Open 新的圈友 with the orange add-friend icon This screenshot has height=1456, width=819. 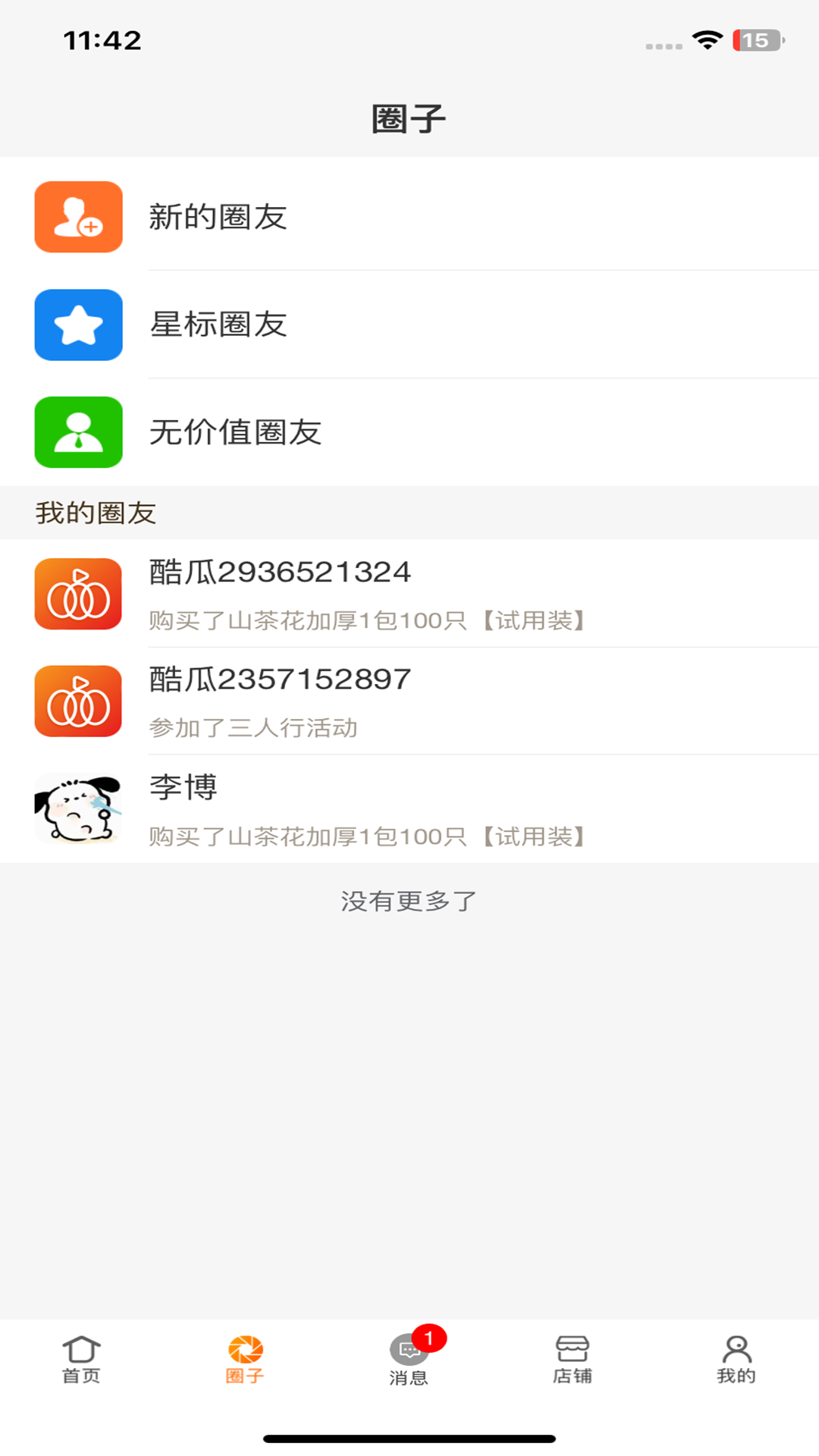point(77,217)
